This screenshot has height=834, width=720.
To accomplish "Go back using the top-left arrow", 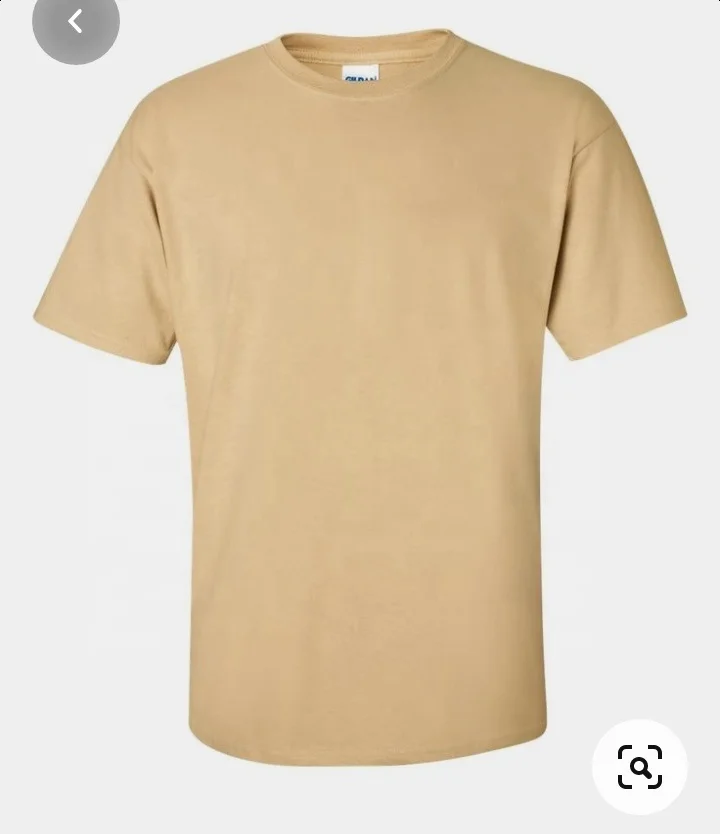I will (76, 22).
